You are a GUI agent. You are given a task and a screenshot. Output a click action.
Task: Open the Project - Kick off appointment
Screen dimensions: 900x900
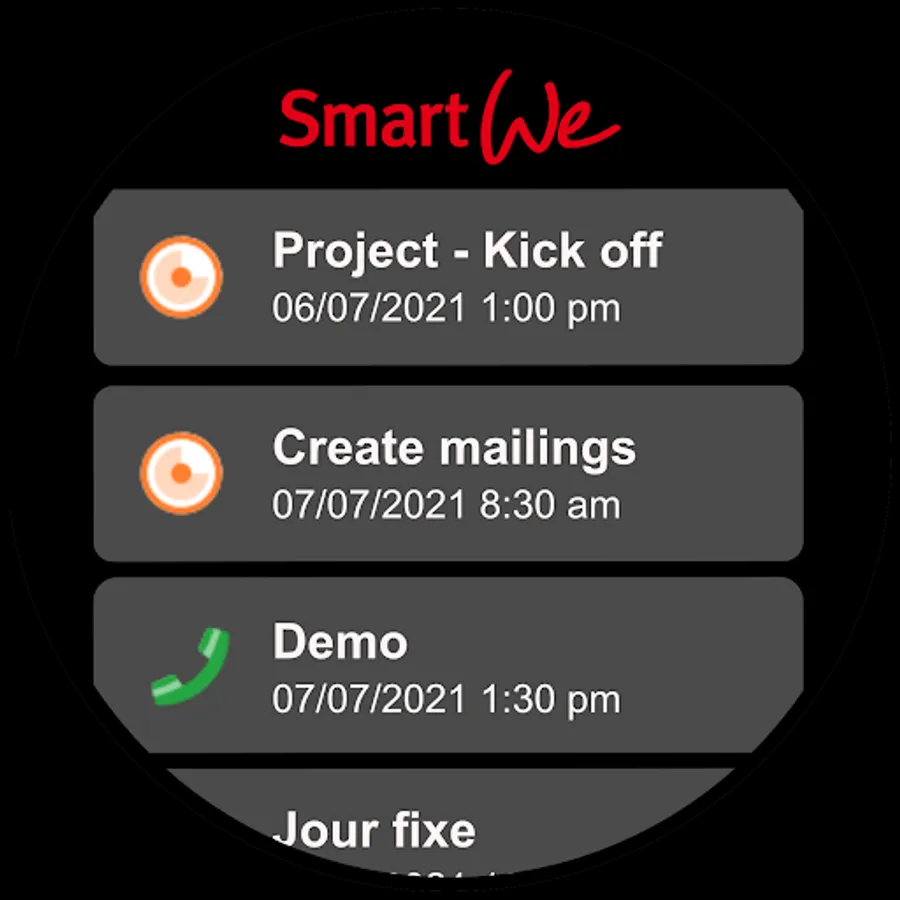click(x=448, y=276)
